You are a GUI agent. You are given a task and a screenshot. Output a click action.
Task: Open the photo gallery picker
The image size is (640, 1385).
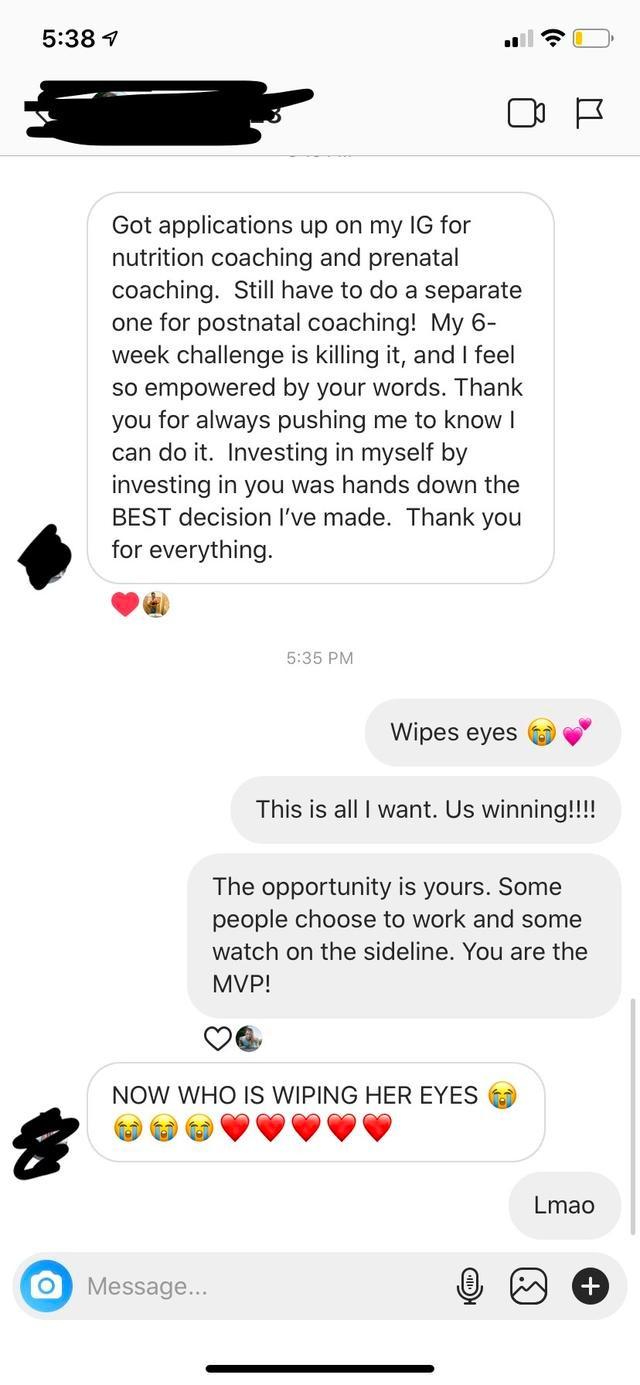click(529, 1286)
